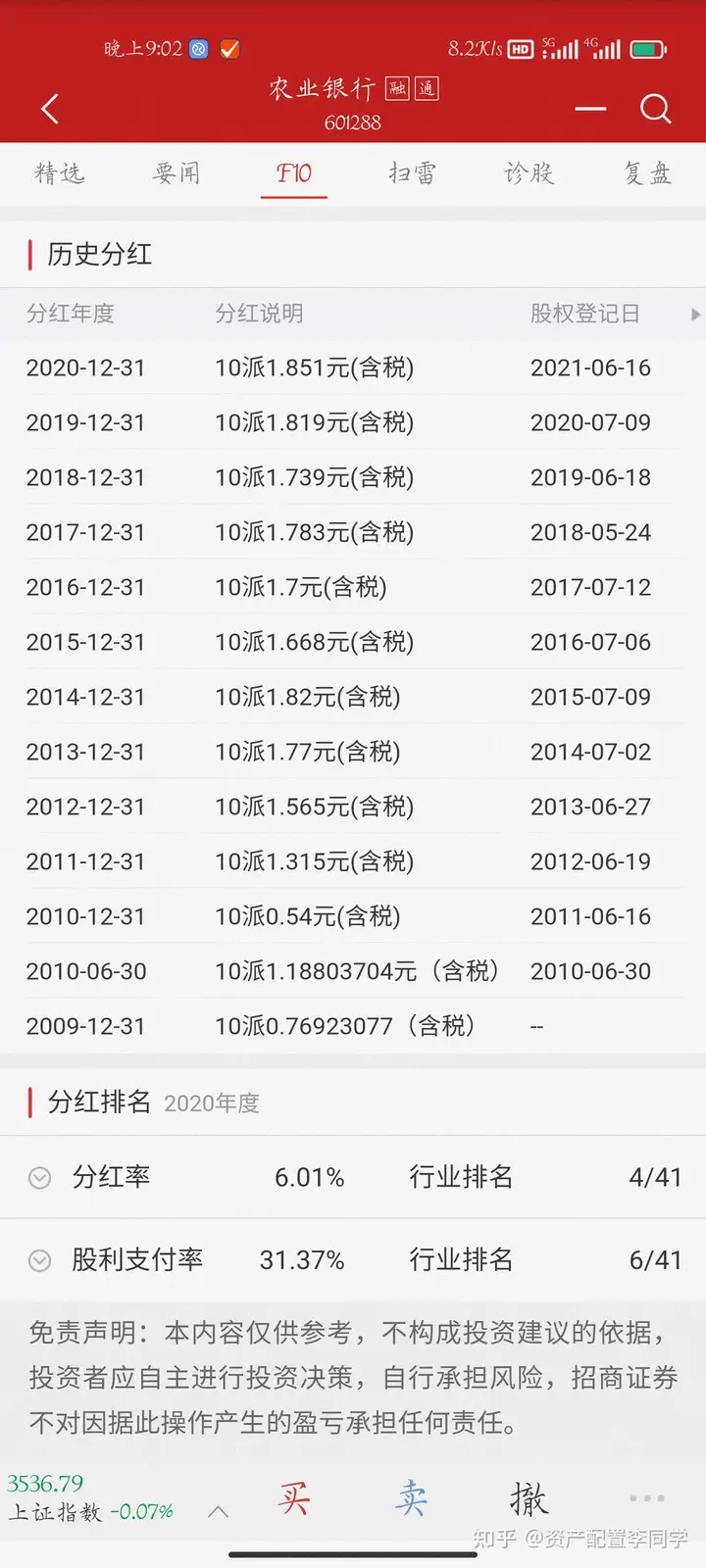
Task: Select the F10 tab
Action: [294, 173]
